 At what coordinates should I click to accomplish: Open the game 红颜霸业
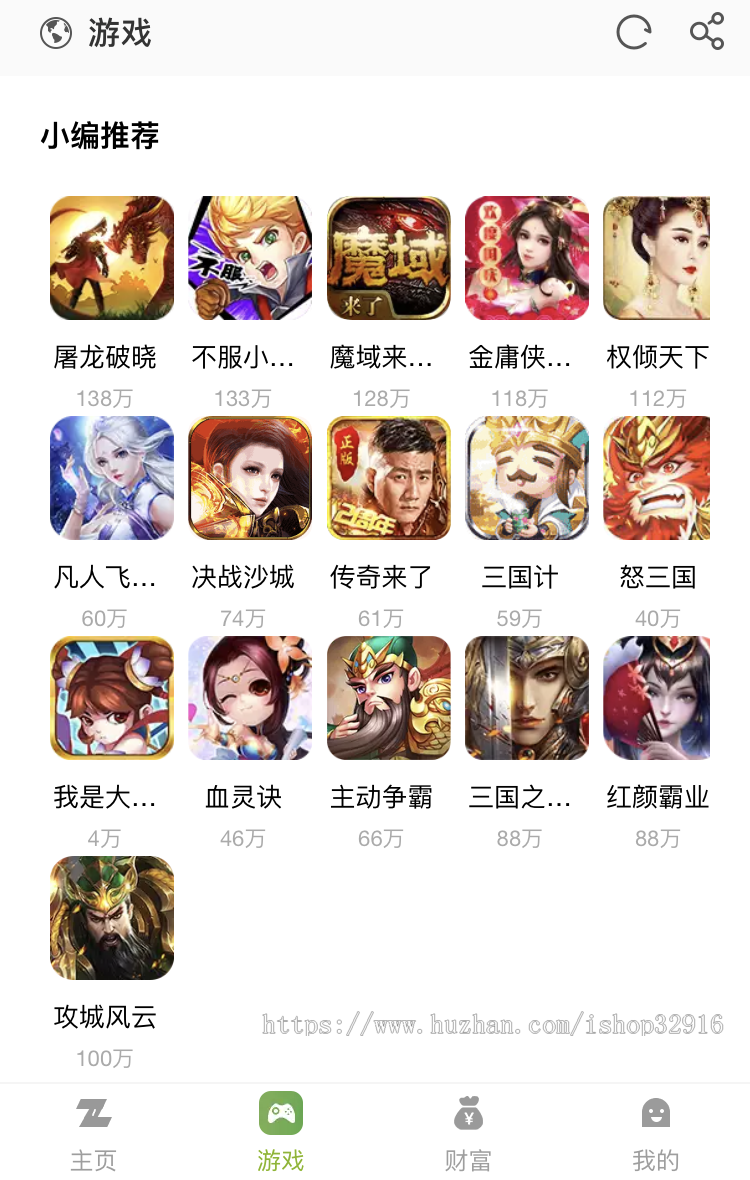pos(657,698)
